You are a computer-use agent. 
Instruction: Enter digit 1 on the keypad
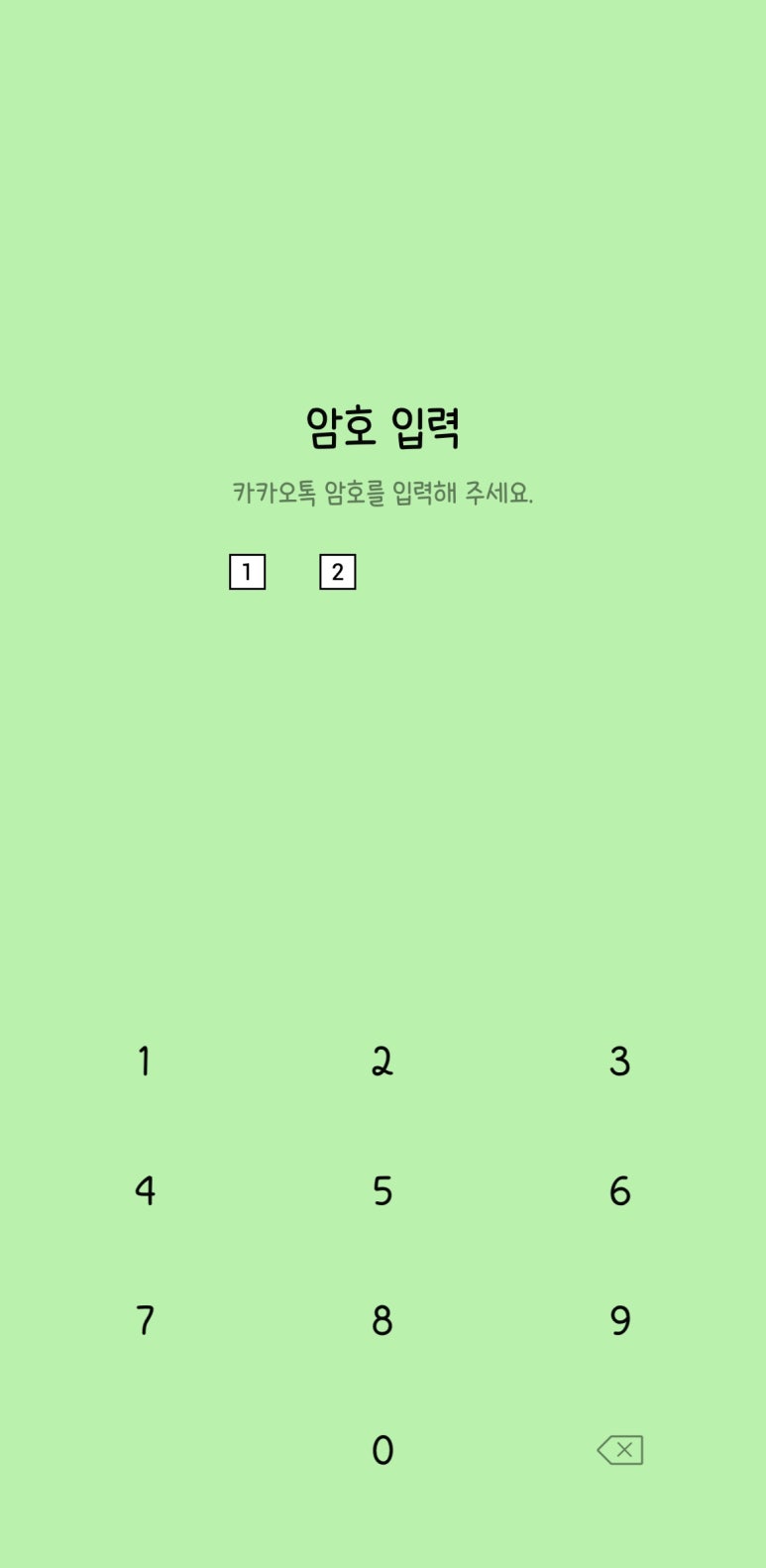point(145,1061)
